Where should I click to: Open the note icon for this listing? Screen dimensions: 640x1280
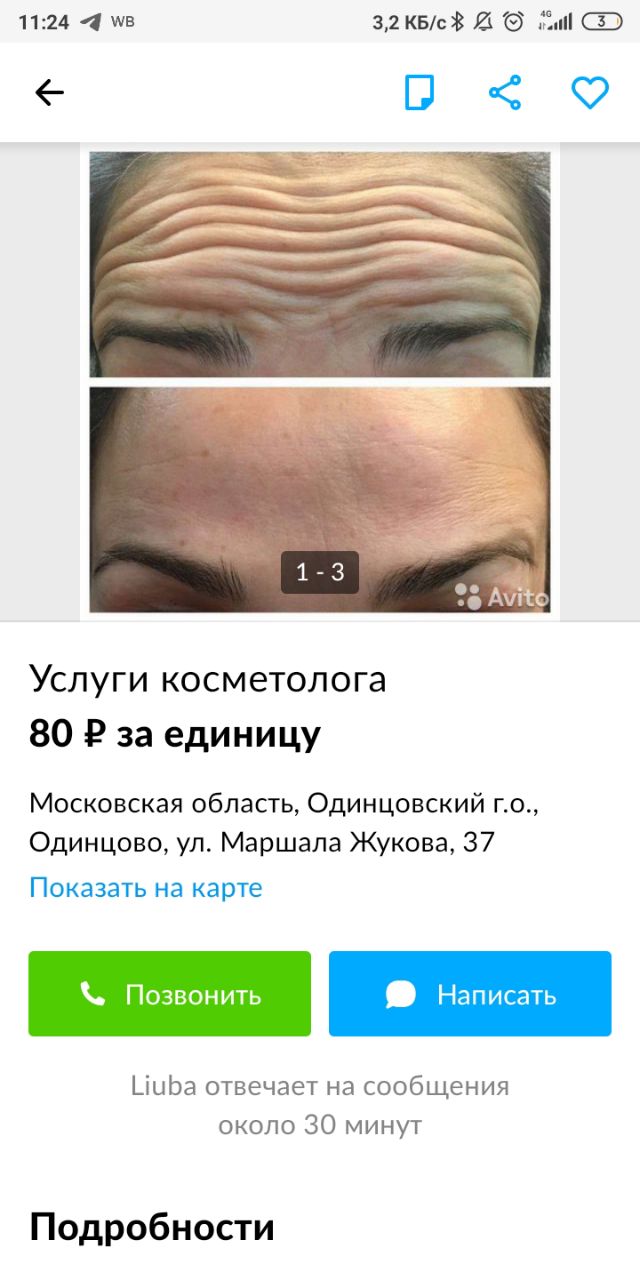click(420, 93)
